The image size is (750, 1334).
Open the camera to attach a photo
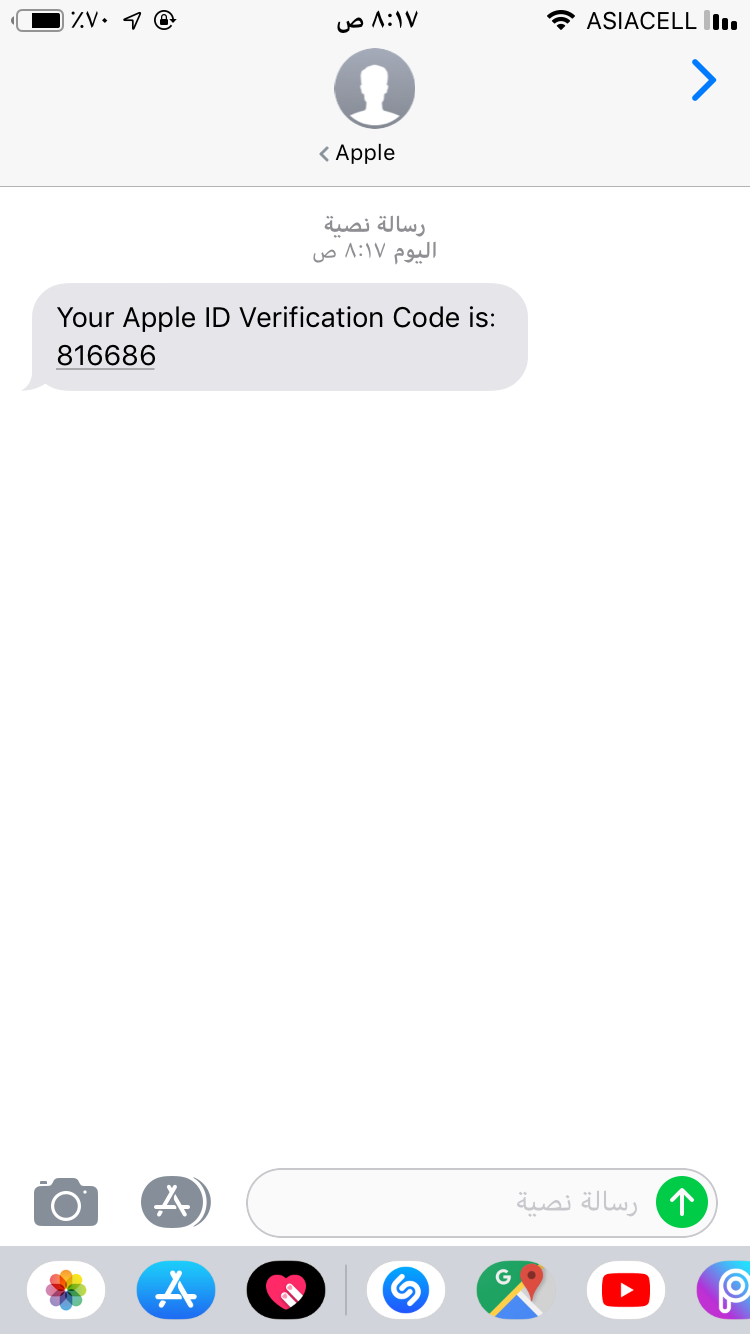(x=66, y=1201)
